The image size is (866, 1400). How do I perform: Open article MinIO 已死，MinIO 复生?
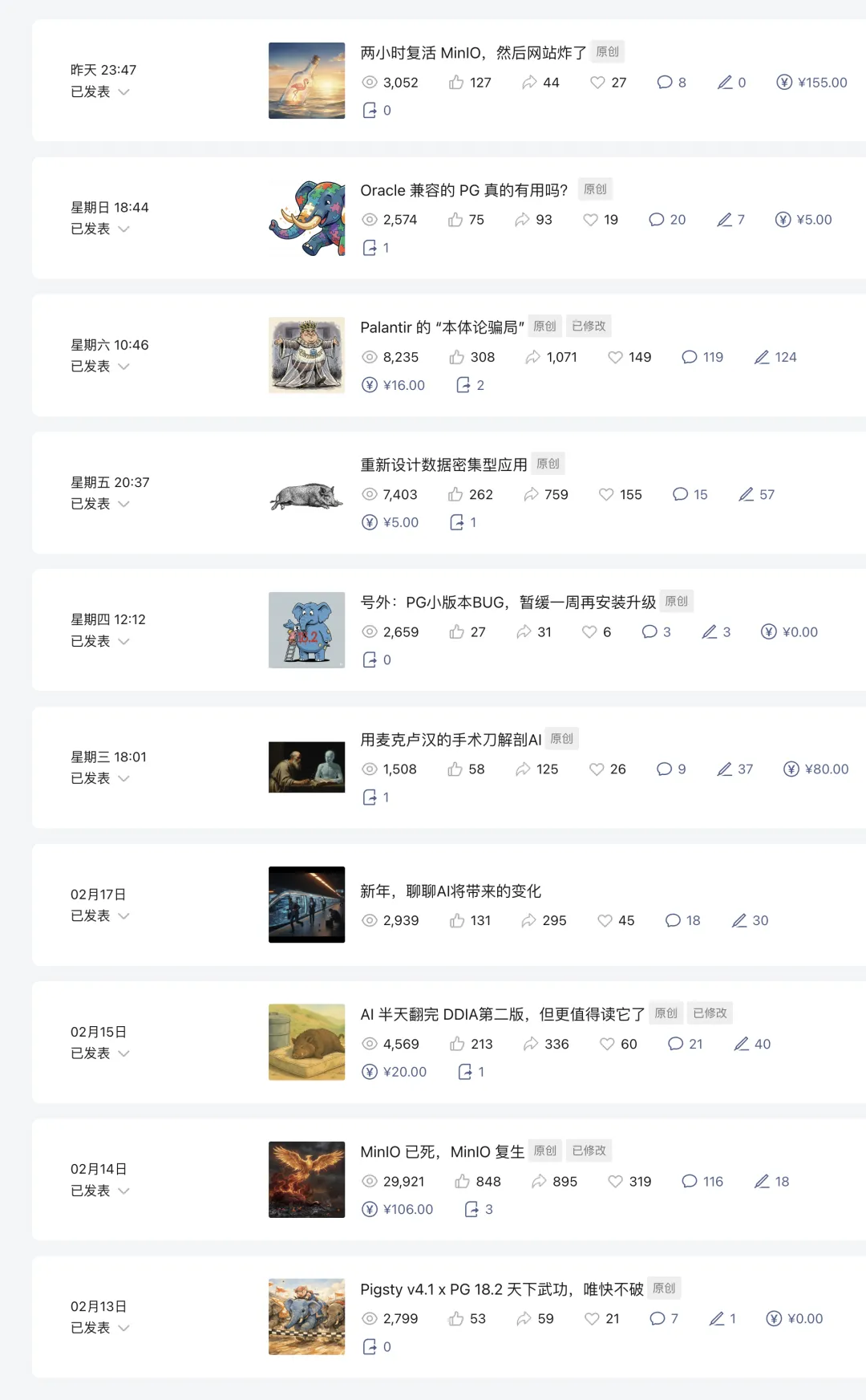pyautogui.click(x=442, y=1151)
